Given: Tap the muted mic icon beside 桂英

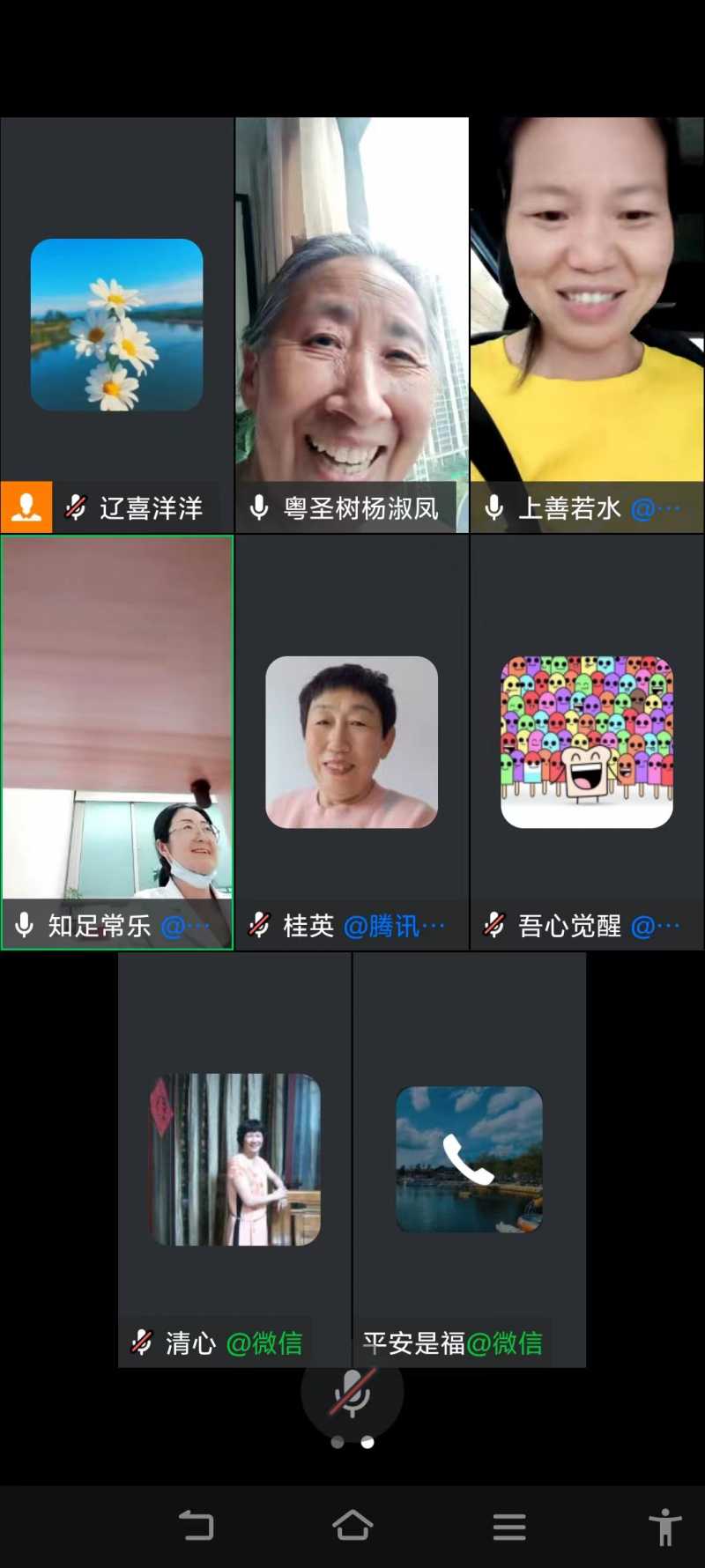Looking at the screenshot, I should (258, 926).
